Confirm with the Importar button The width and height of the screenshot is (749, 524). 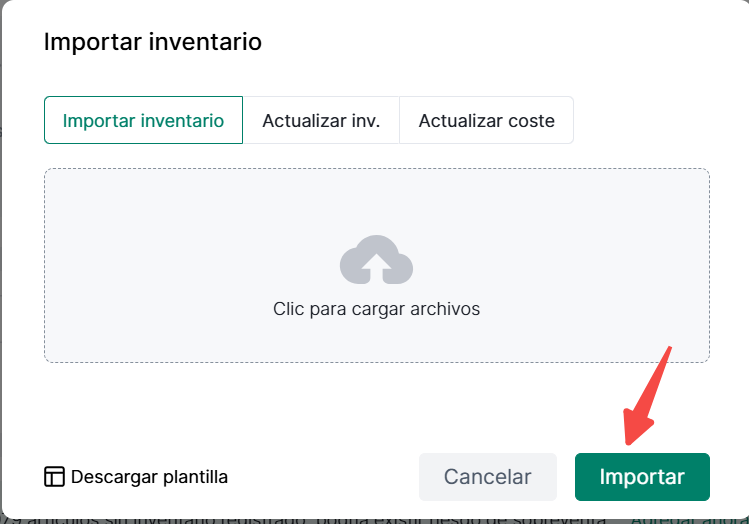(641, 477)
